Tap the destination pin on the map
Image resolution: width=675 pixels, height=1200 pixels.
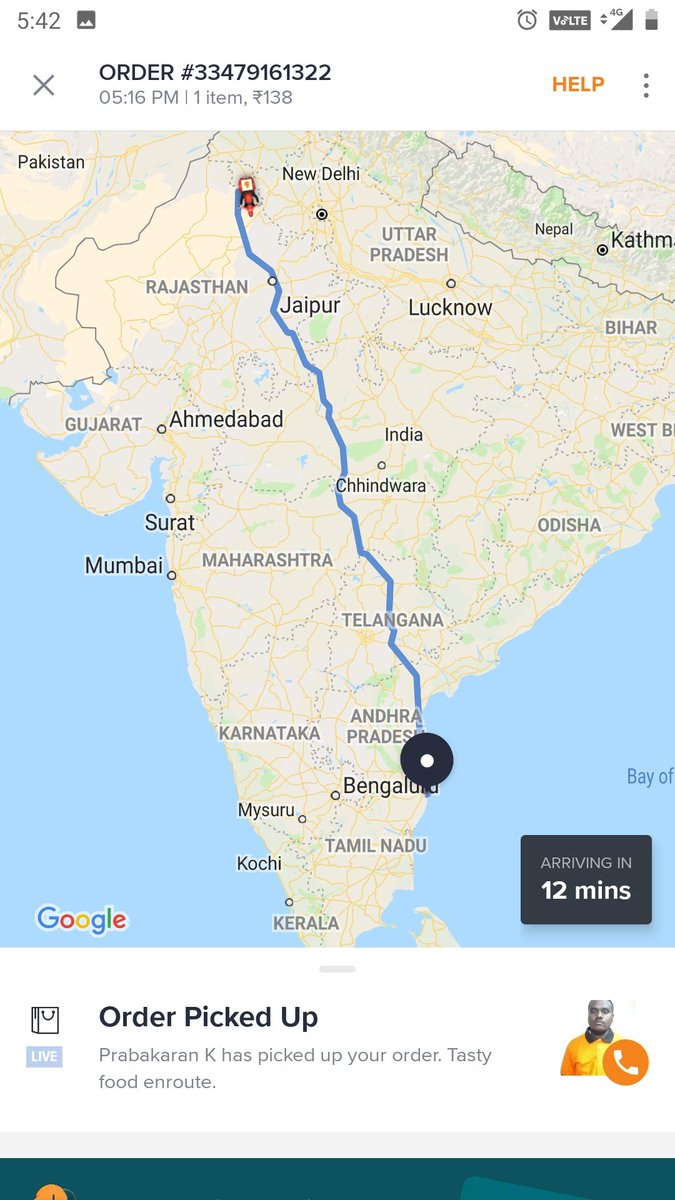pyautogui.click(x=427, y=762)
